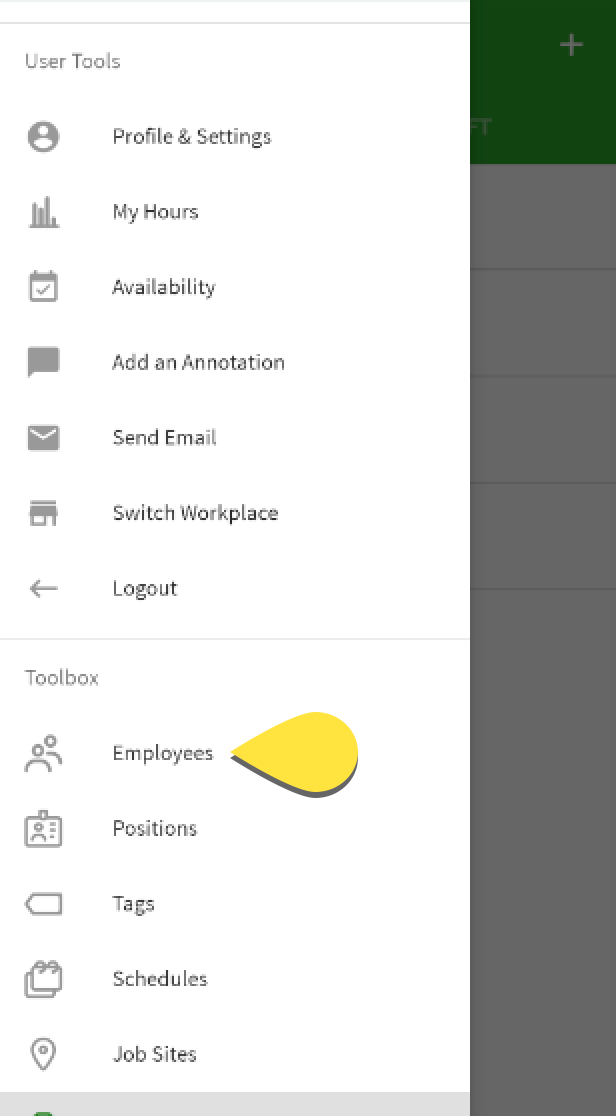616x1116 pixels.
Task: Open the Tags item
Action: click(234, 904)
